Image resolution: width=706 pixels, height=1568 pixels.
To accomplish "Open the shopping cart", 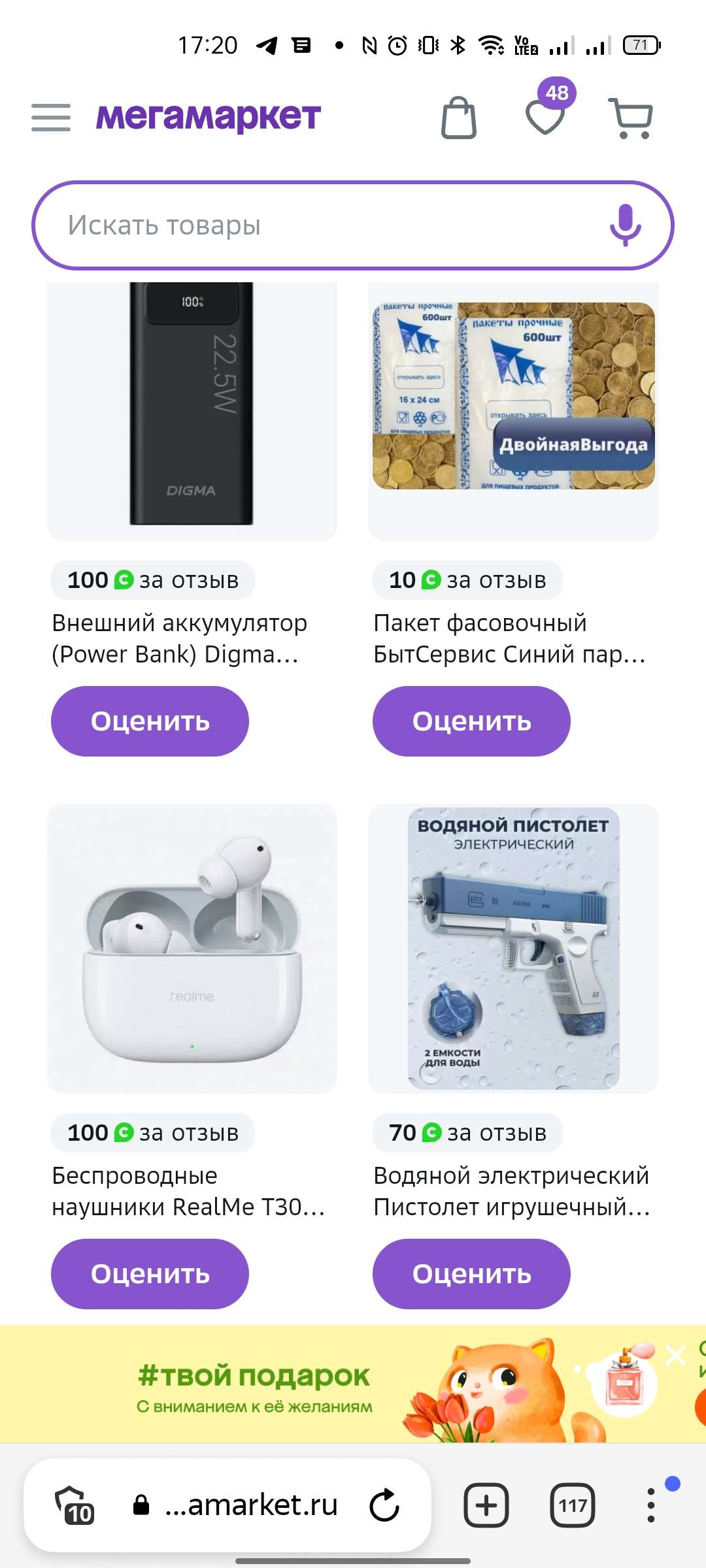I will coord(631,118).
